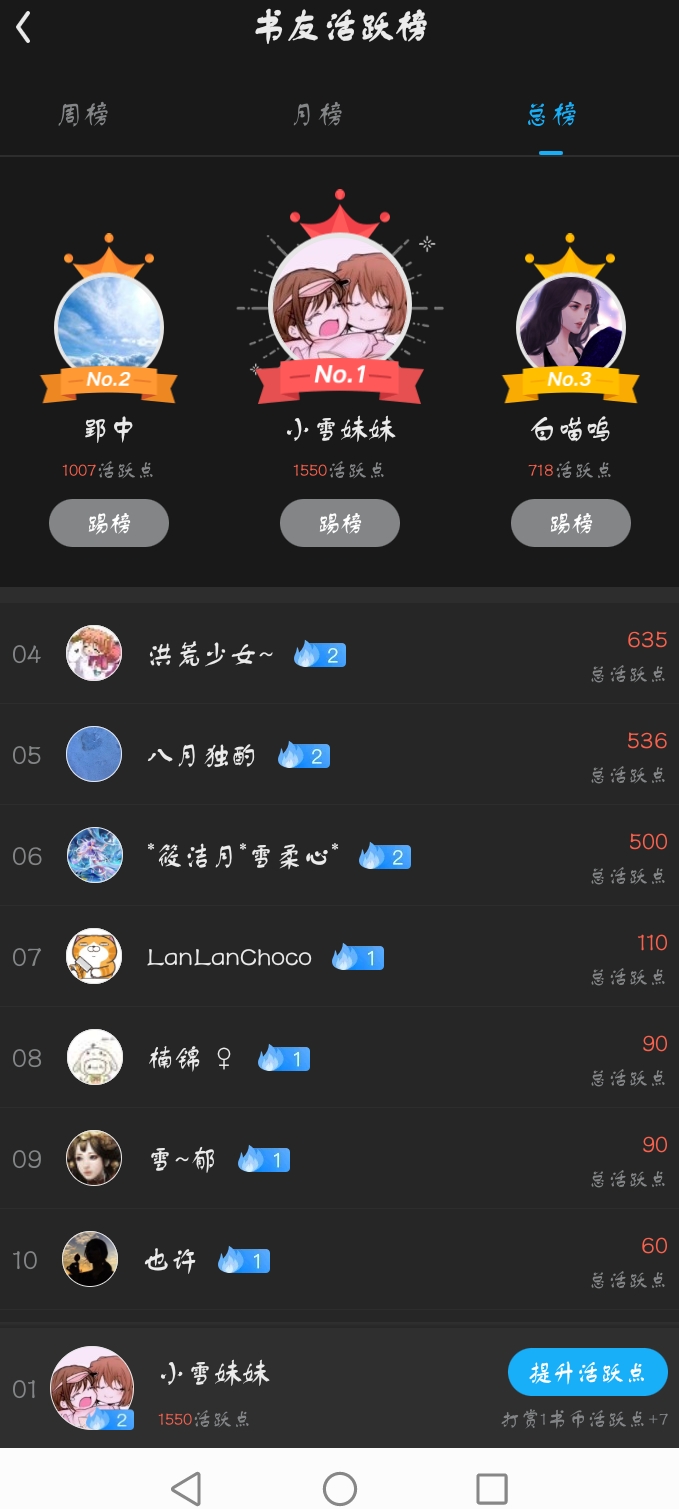This screenshot has width=679, height=1509.
Task: Open rank 07 user LanLanChoco
Action: 229,958
